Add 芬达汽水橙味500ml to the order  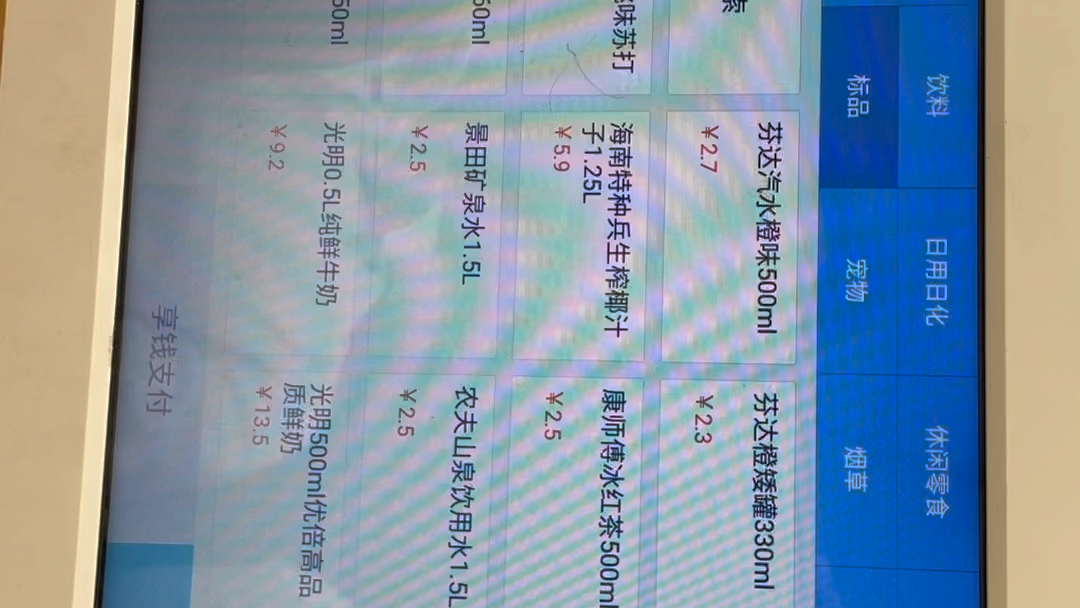click(733, 235)
